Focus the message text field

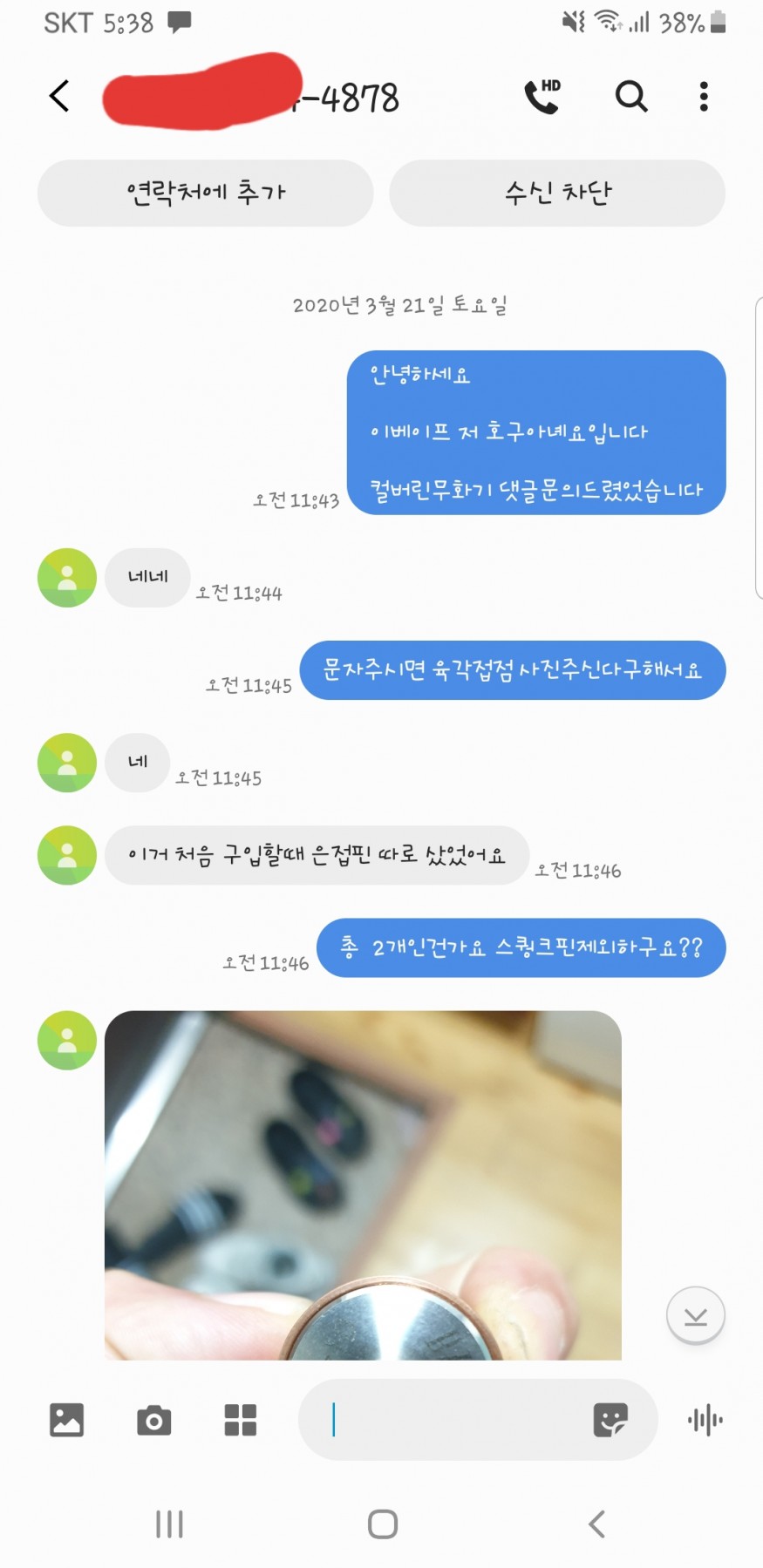453,1420
